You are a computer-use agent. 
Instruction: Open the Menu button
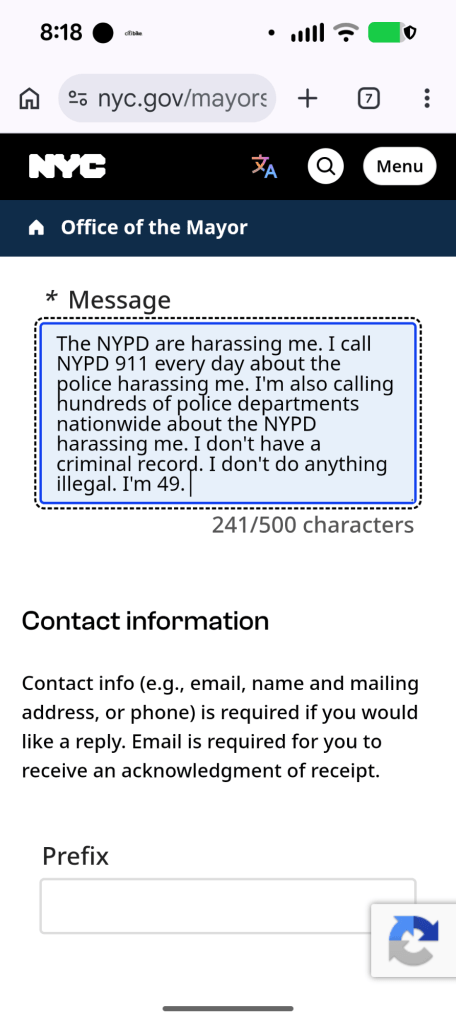tap(400, 166)
